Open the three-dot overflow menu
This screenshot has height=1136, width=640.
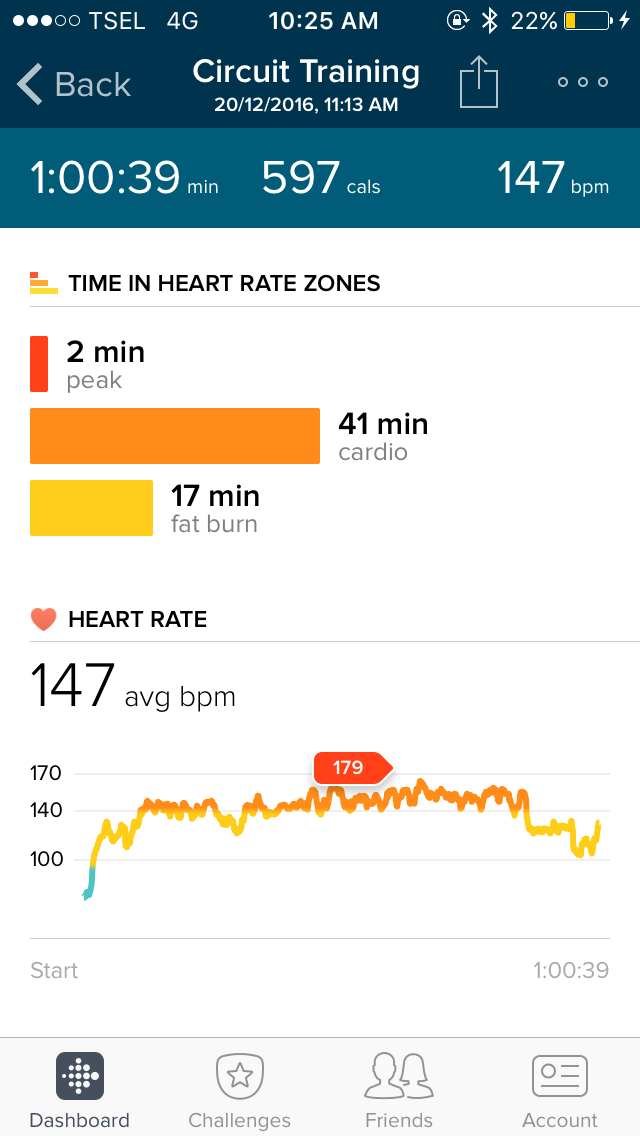click(x=582, y=82)
